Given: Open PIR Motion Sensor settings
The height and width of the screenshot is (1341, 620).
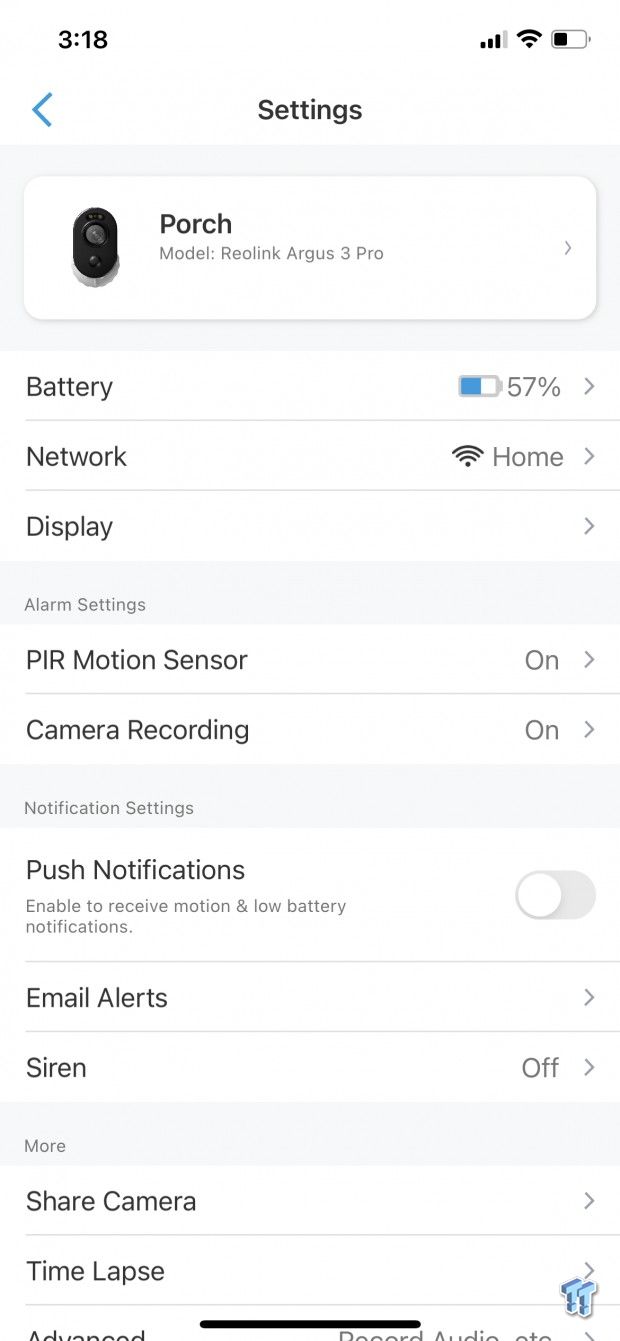Looking at the screenshot, I should pos(310,660).
